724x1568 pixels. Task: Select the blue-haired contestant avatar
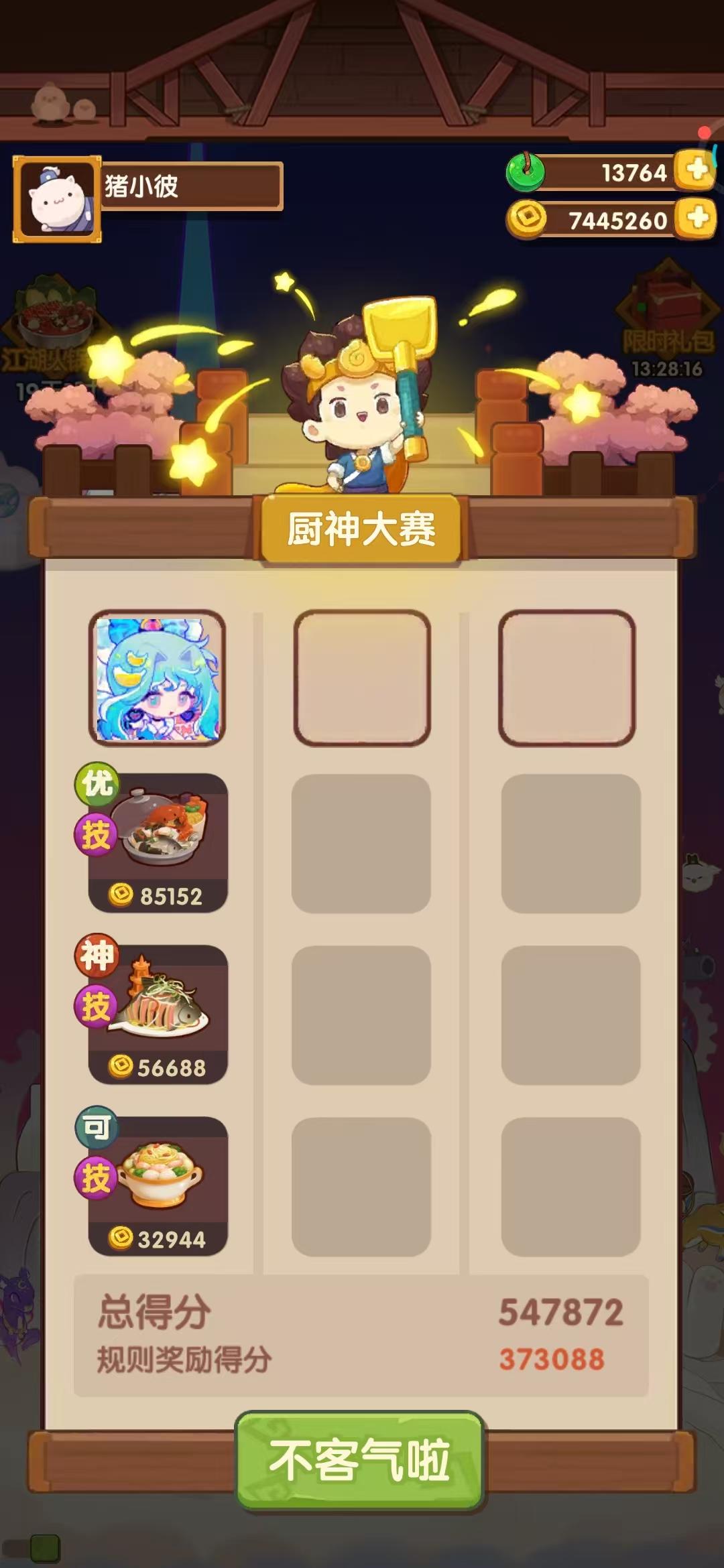point(159,677)
